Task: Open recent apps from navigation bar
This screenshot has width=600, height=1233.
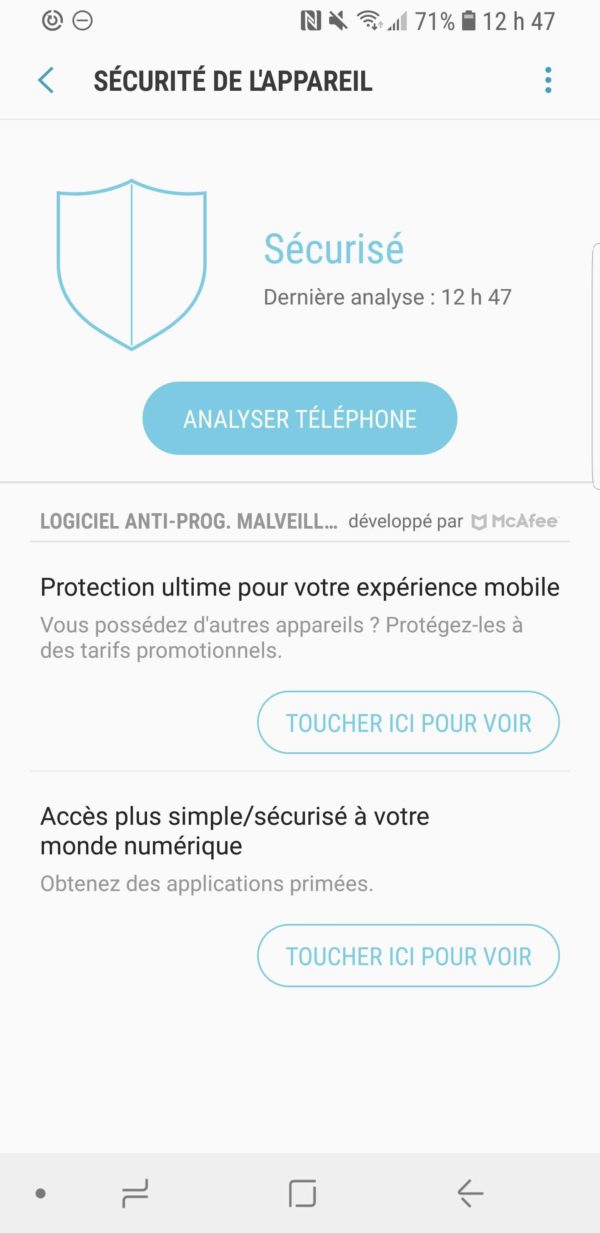Action: pyautogui.click(x=135, y=1193)
